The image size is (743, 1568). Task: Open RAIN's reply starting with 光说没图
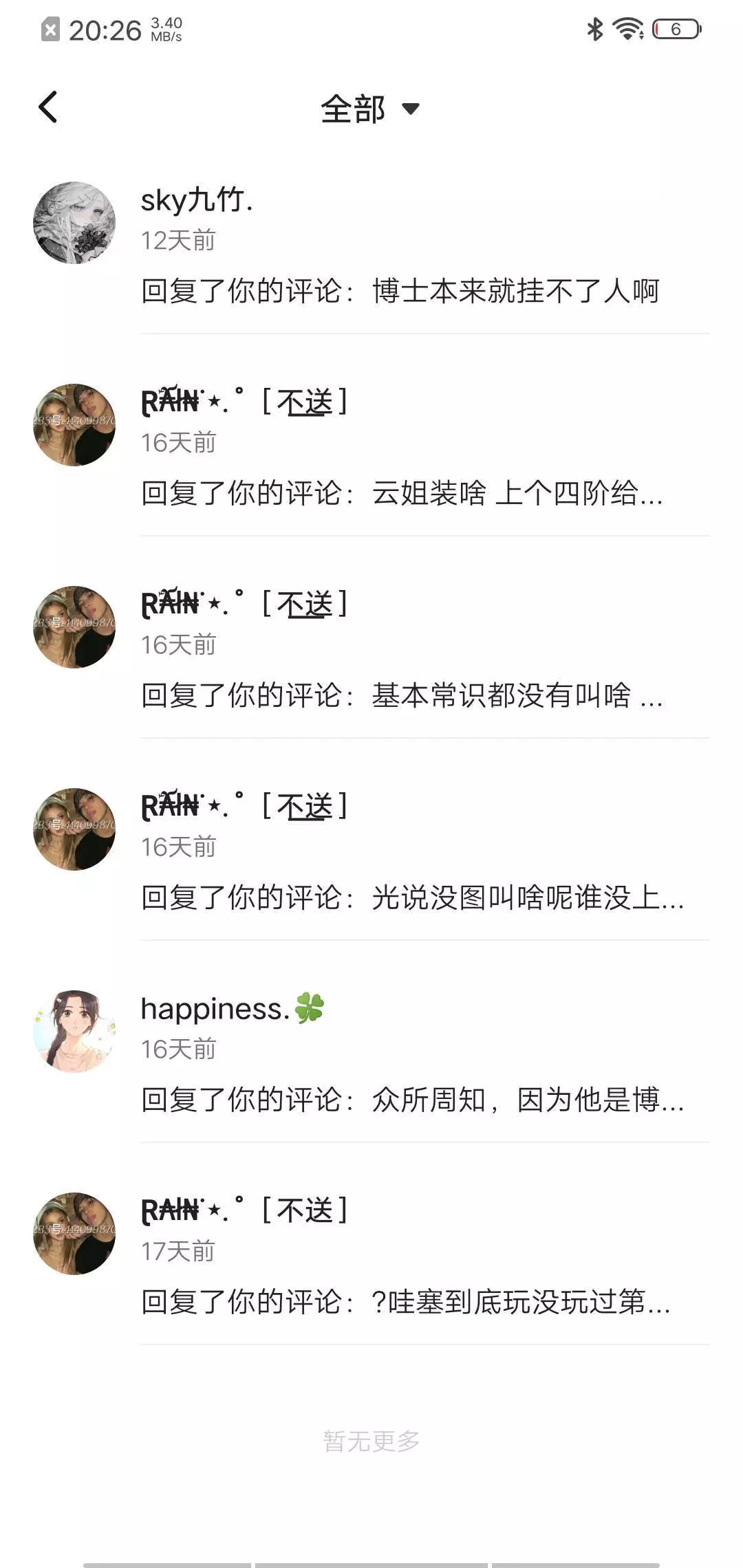tap(371, 853)
